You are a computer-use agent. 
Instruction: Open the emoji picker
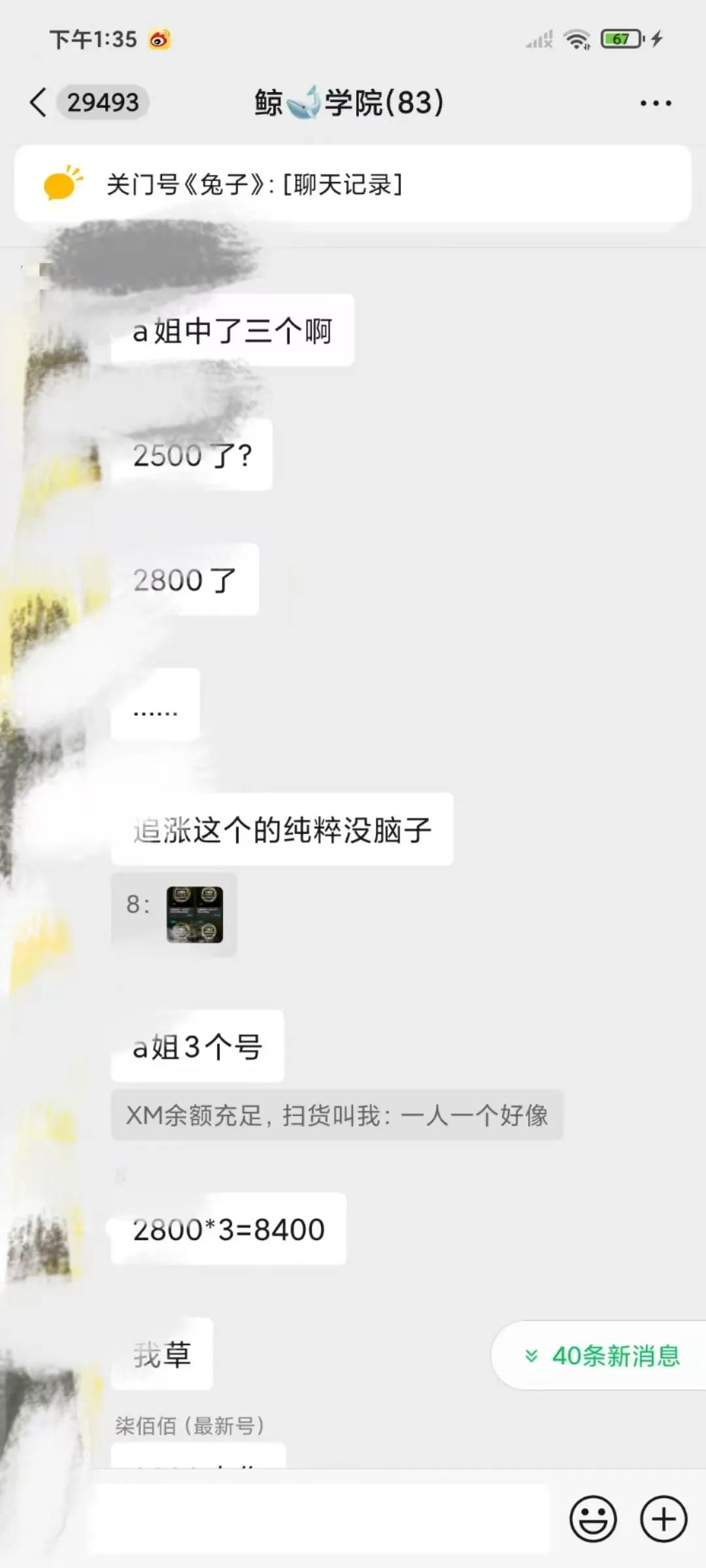coord(593,1518)
